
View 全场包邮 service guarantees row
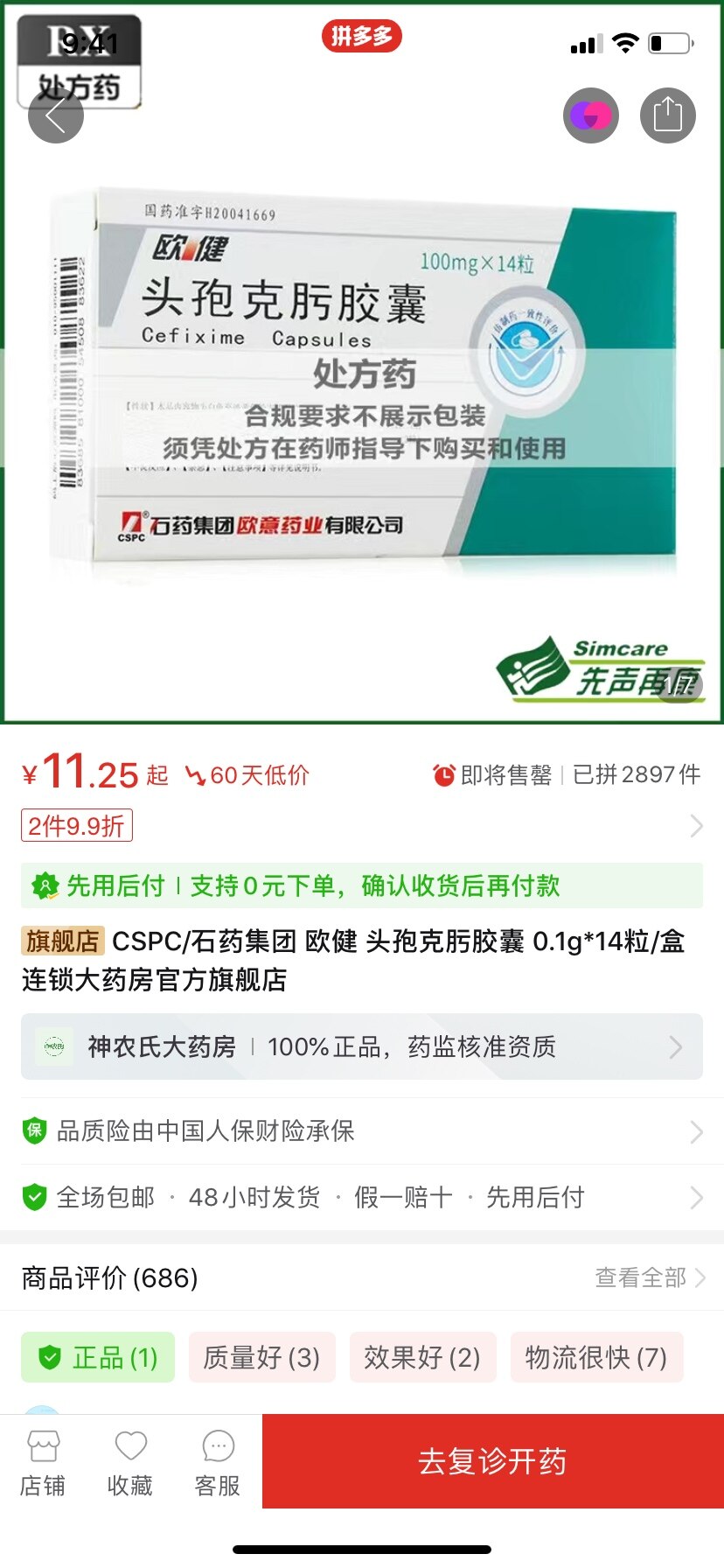tap(361, 1197)
